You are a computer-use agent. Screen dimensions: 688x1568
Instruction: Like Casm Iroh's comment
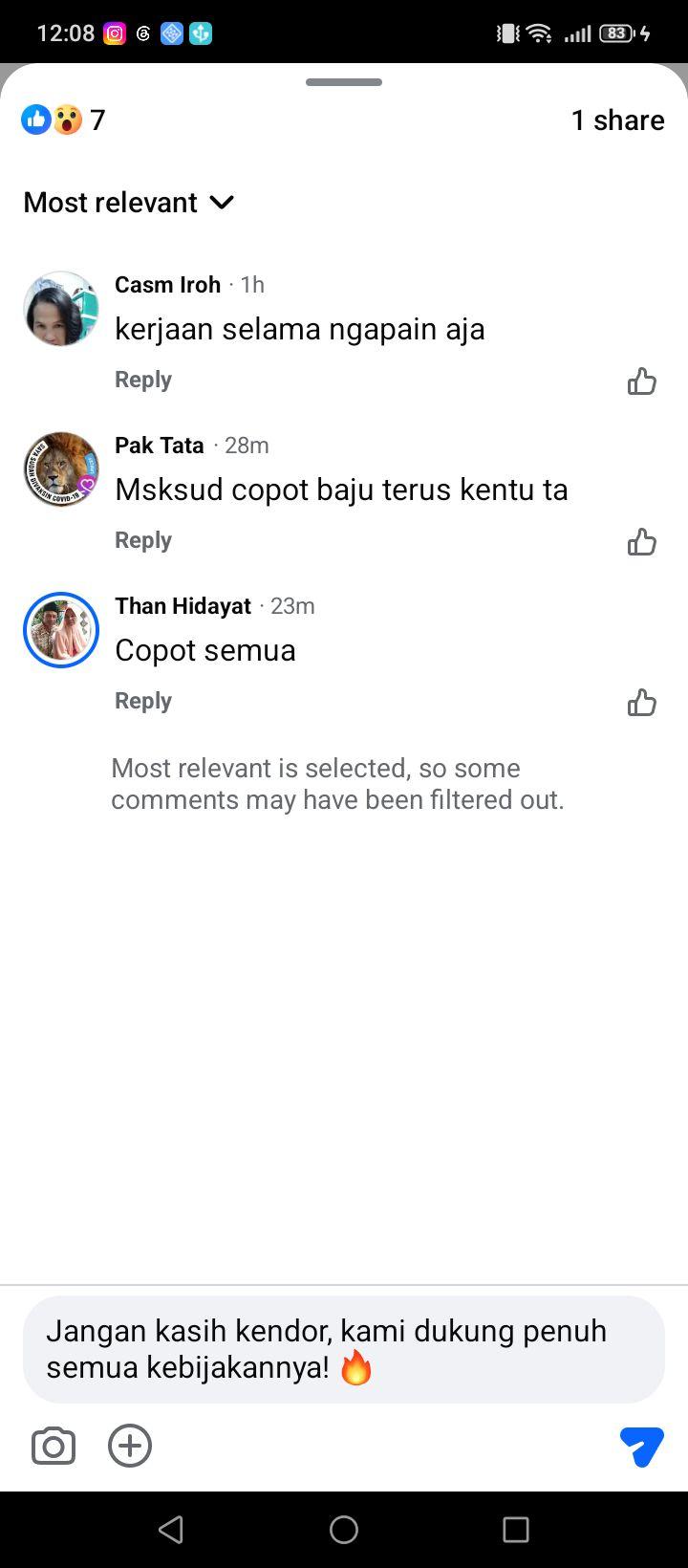pyautogui.click(x=642, y=381)
